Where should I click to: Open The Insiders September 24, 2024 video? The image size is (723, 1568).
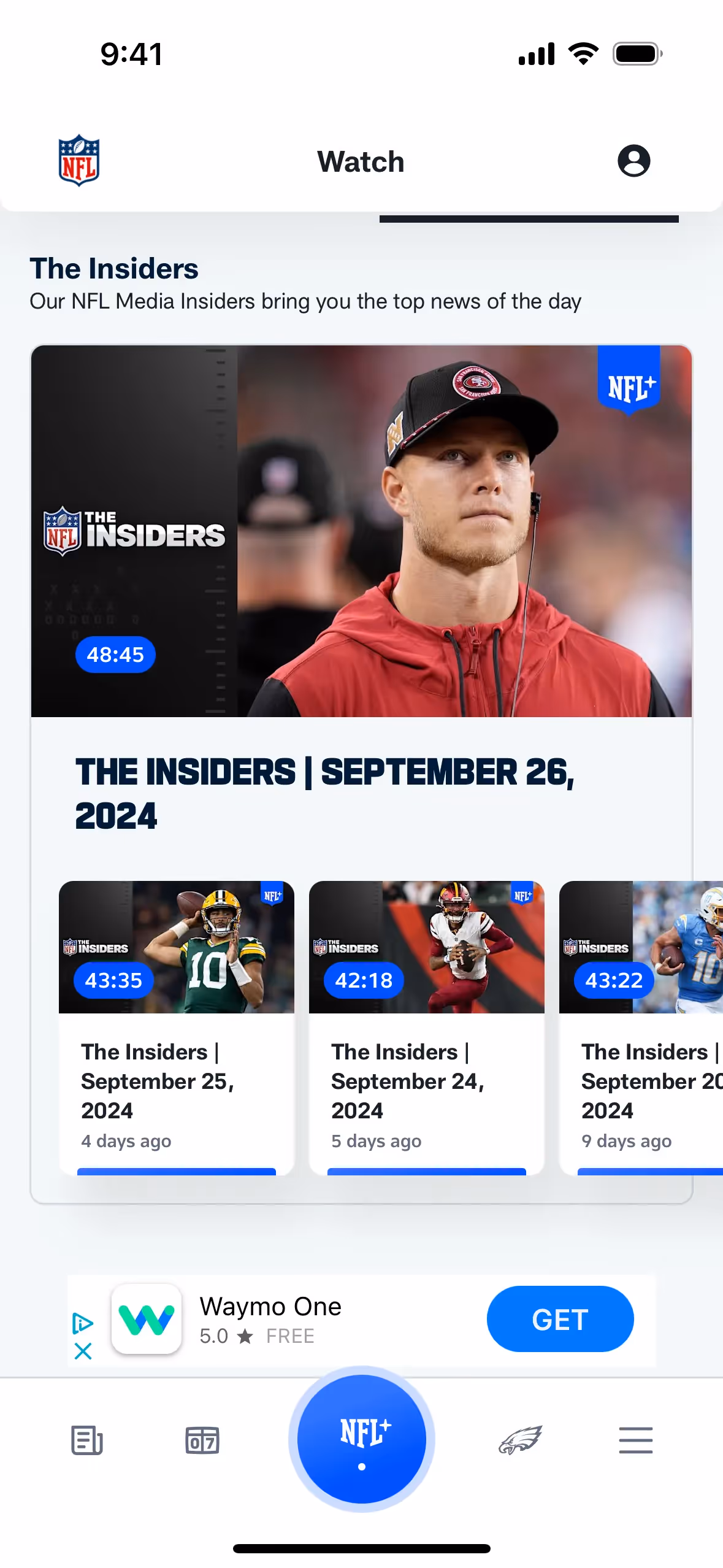tap(427, 1028)
